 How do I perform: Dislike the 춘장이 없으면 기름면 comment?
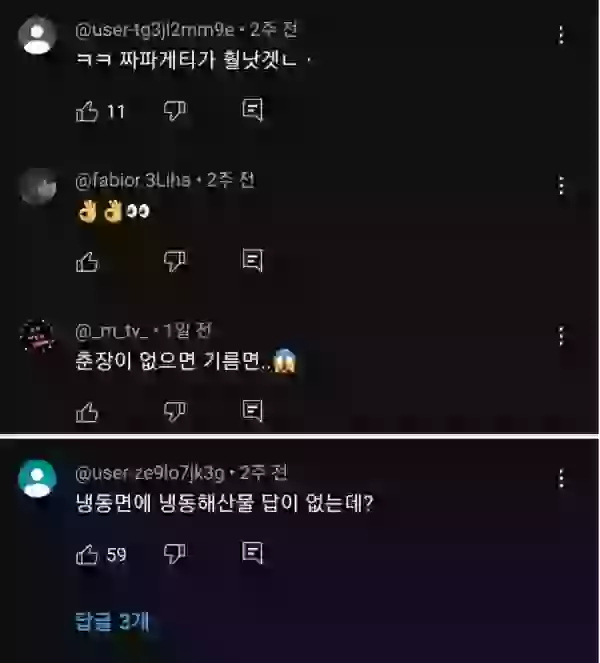[x=175, y=410]
